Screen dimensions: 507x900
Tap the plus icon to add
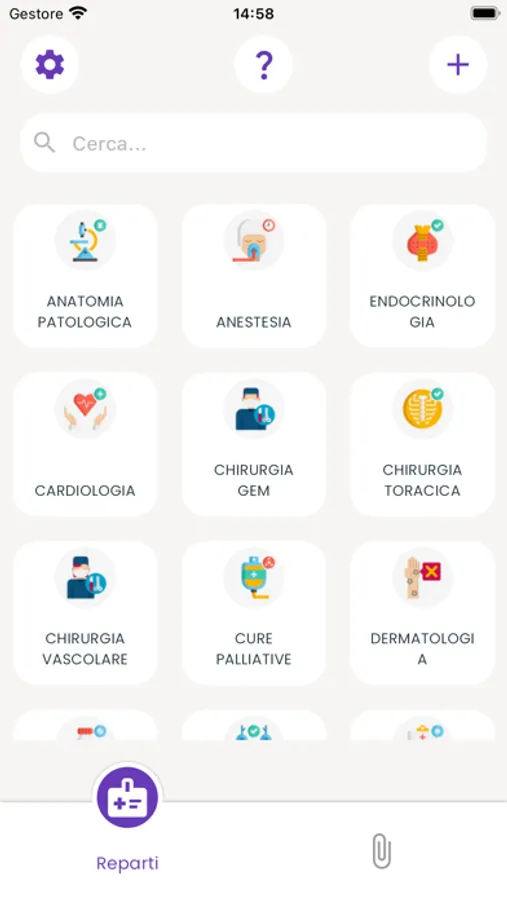458,64
